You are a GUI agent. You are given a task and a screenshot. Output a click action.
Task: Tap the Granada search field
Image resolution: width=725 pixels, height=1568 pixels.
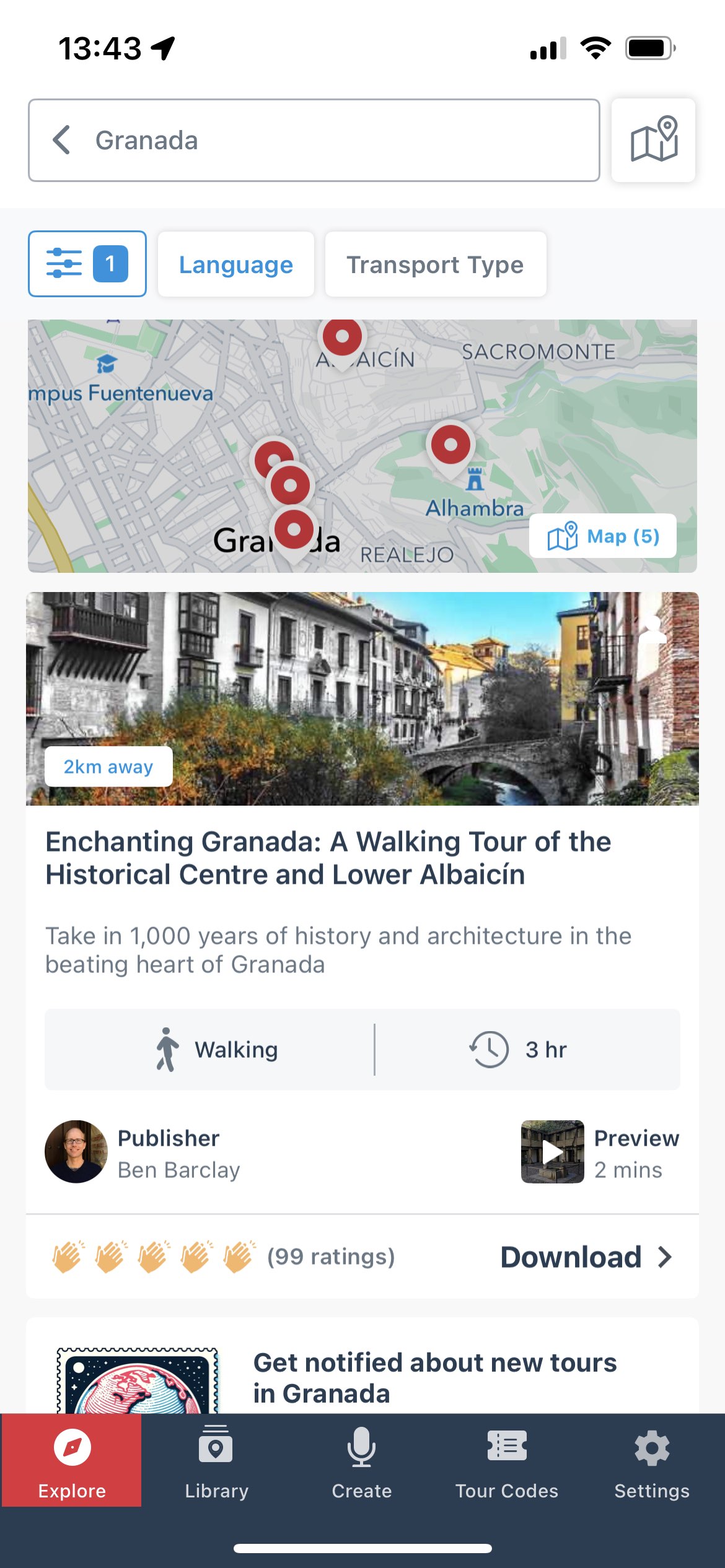tap(335, 140)
